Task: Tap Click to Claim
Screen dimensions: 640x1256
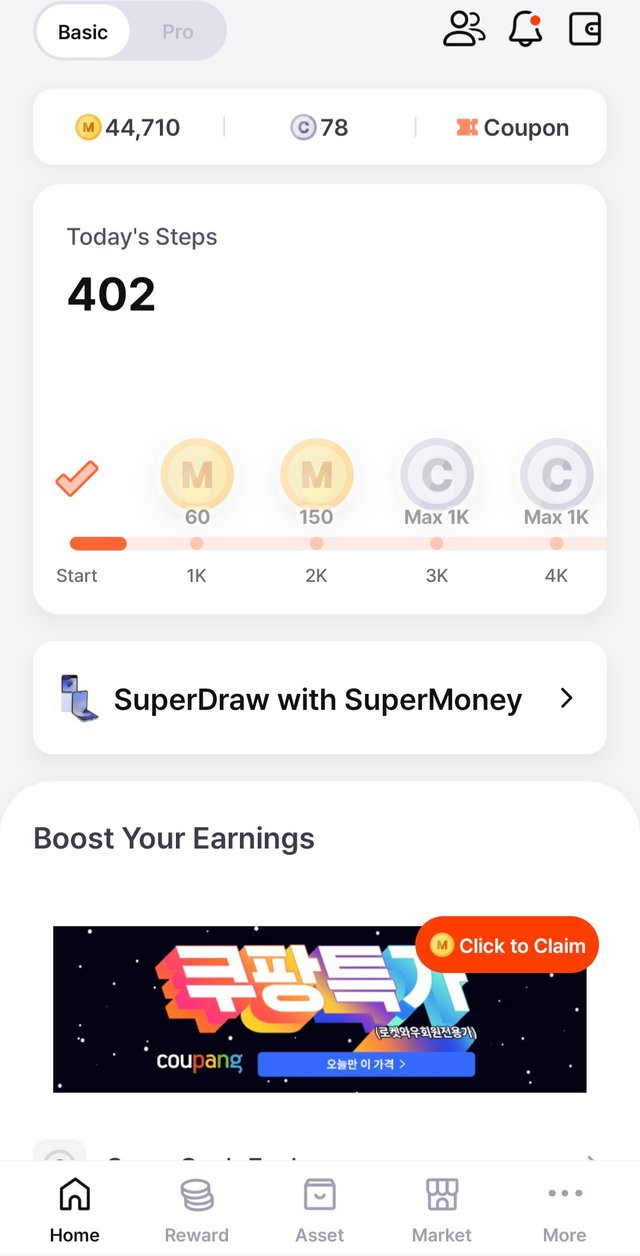Action: (507, 945)
